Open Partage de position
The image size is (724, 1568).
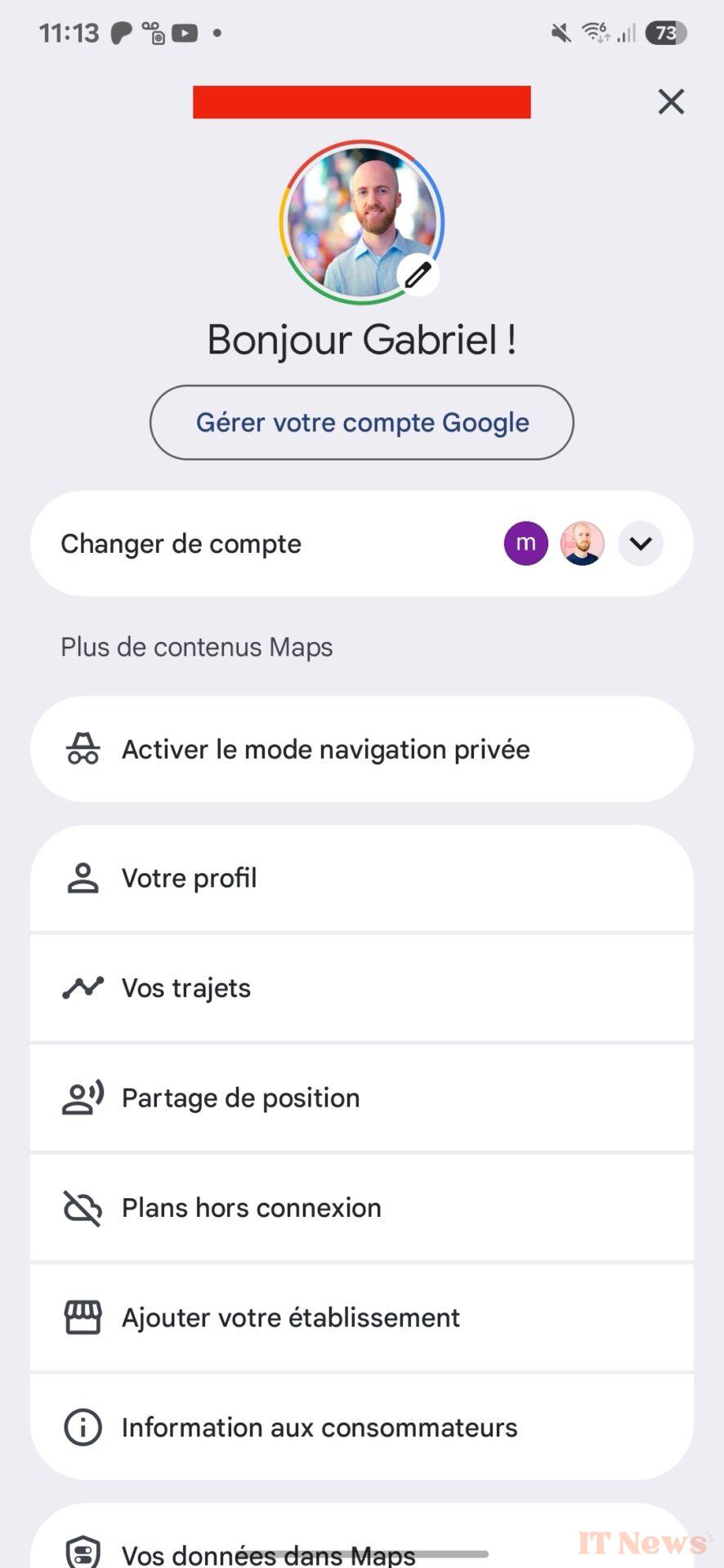(x=361, y=1098)
